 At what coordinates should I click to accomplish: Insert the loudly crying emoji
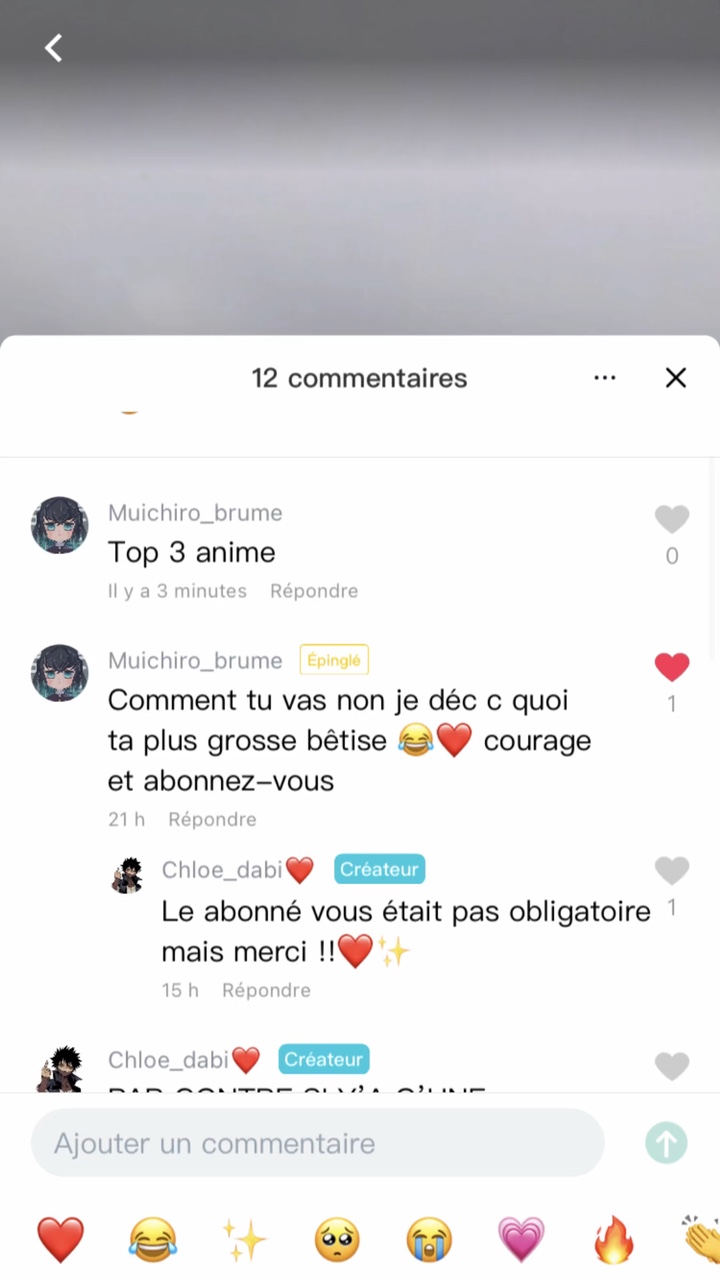pyautogui.click(x=429, y=1240)
